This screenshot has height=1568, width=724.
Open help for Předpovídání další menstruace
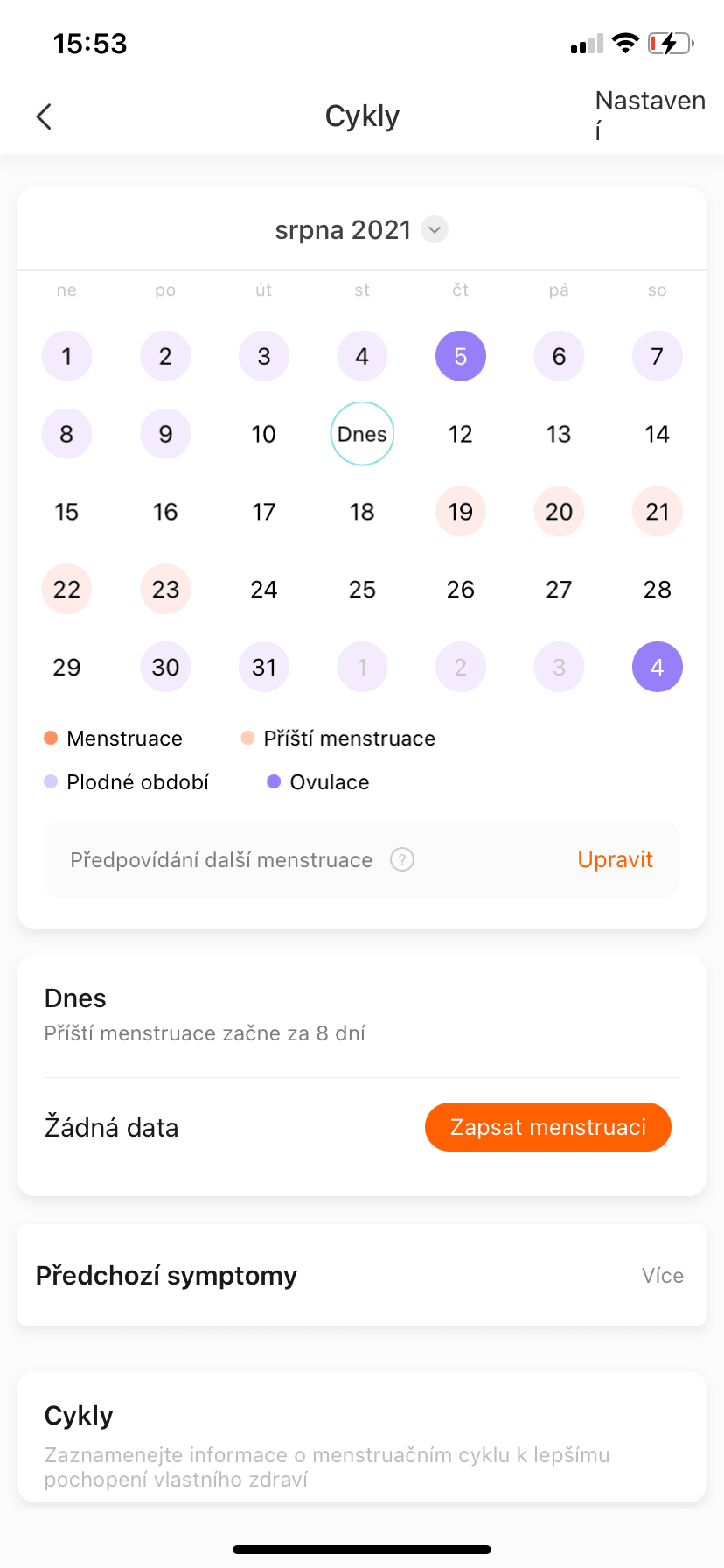(402, 860)
